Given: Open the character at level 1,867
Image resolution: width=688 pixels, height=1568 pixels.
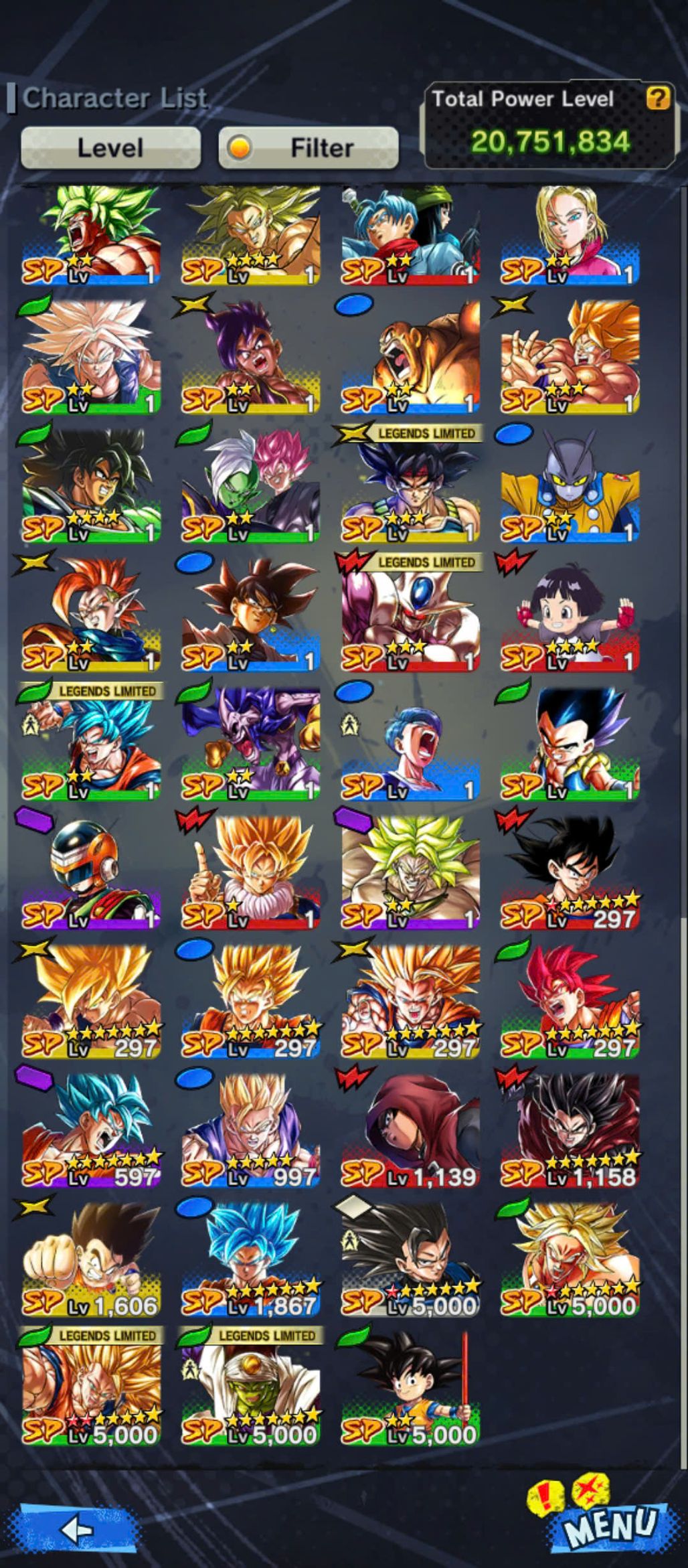Looking at the screenshot, I should tap(251, 1259).
